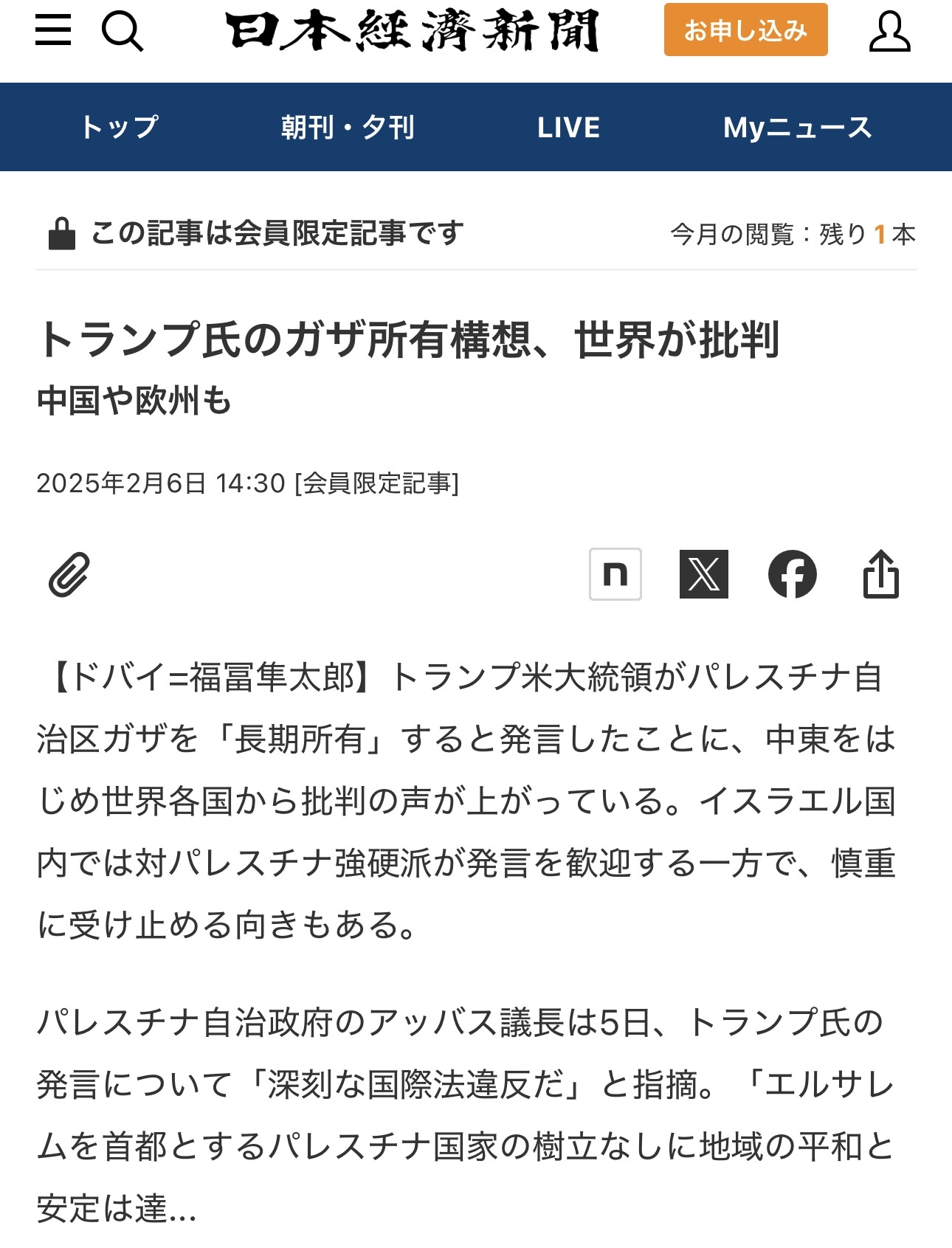
Task: Share this article on X
Action: coord(703,574)
